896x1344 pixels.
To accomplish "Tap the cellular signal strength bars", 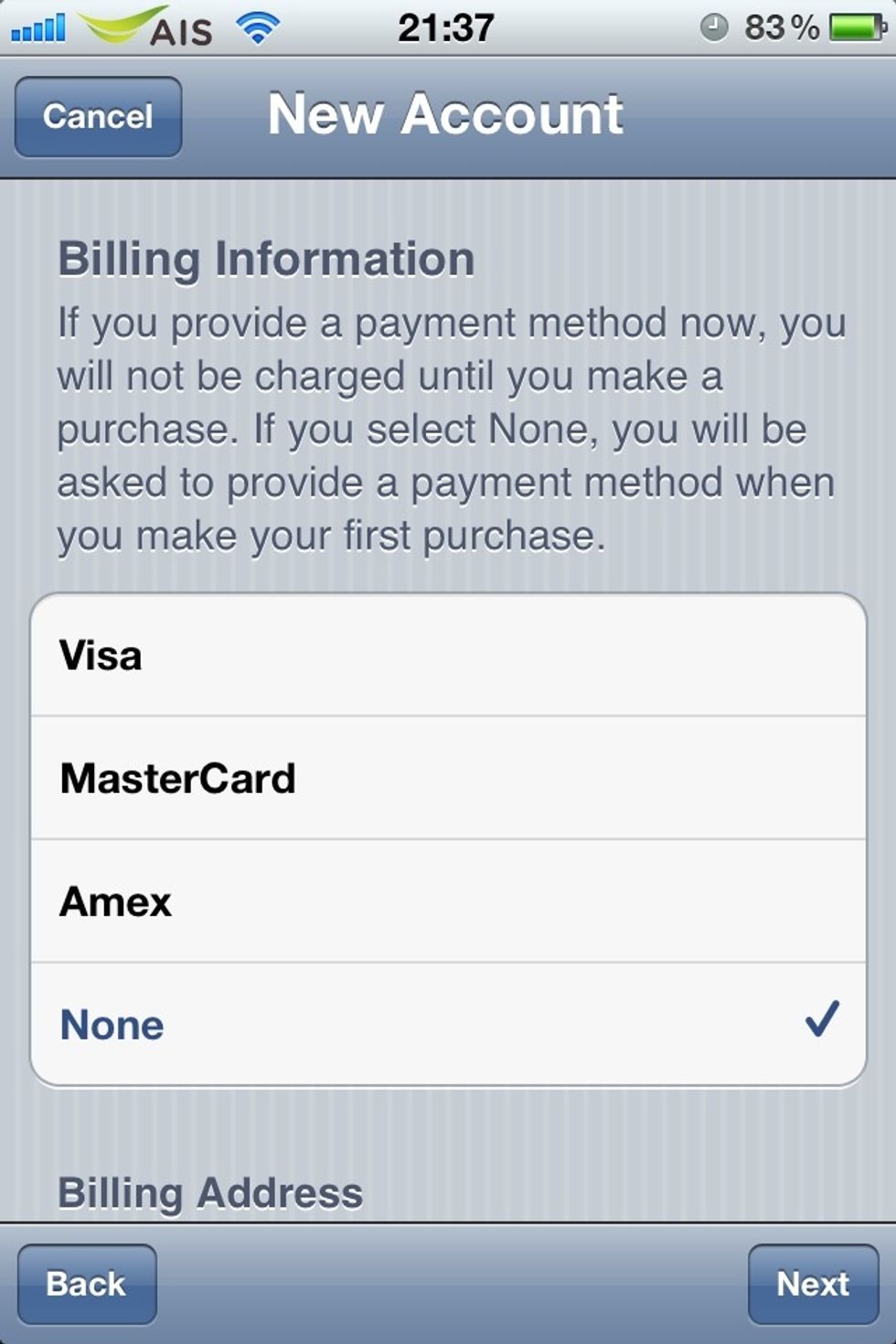I will point(38,26).
